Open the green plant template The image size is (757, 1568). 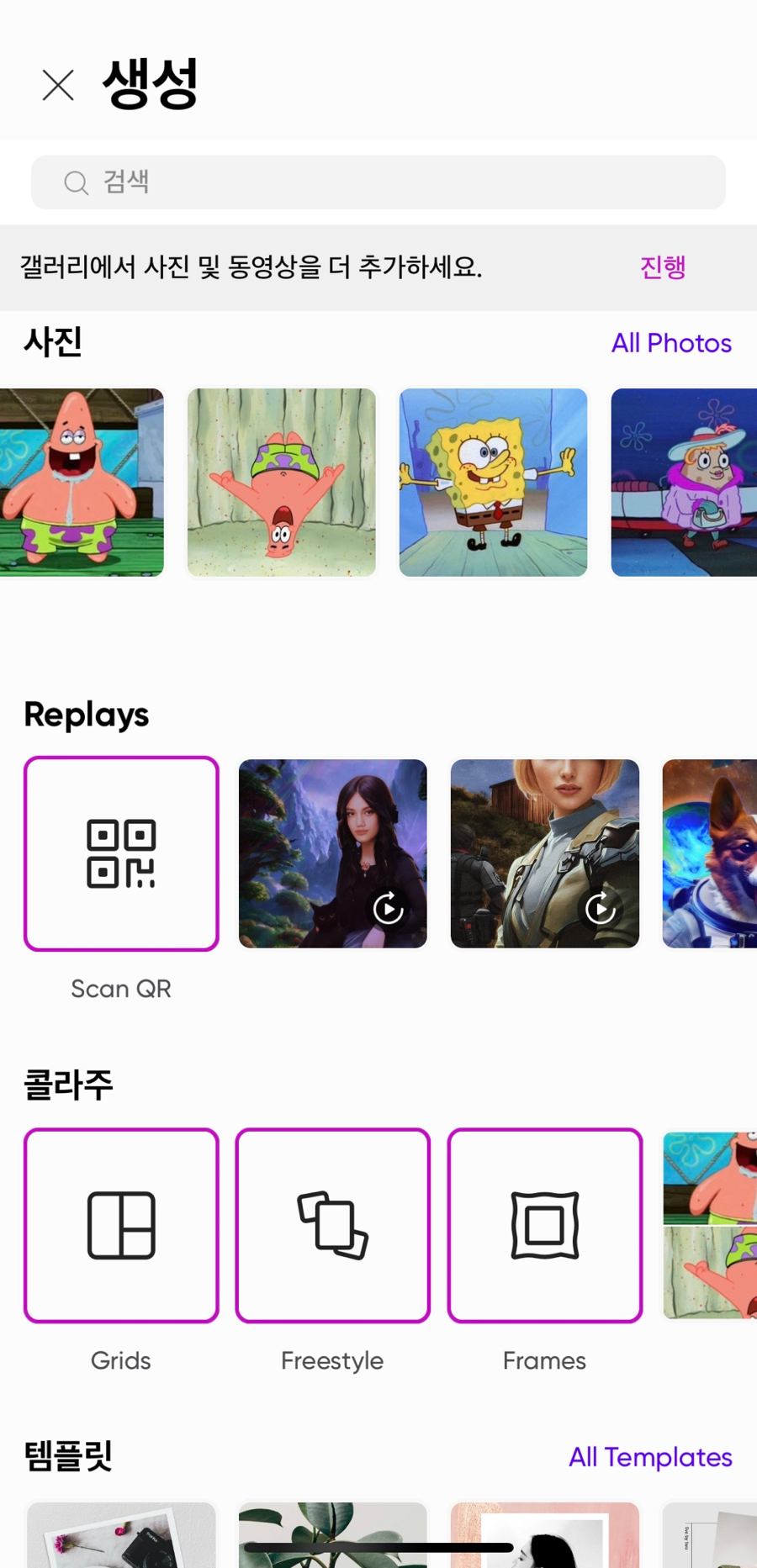333,1535
